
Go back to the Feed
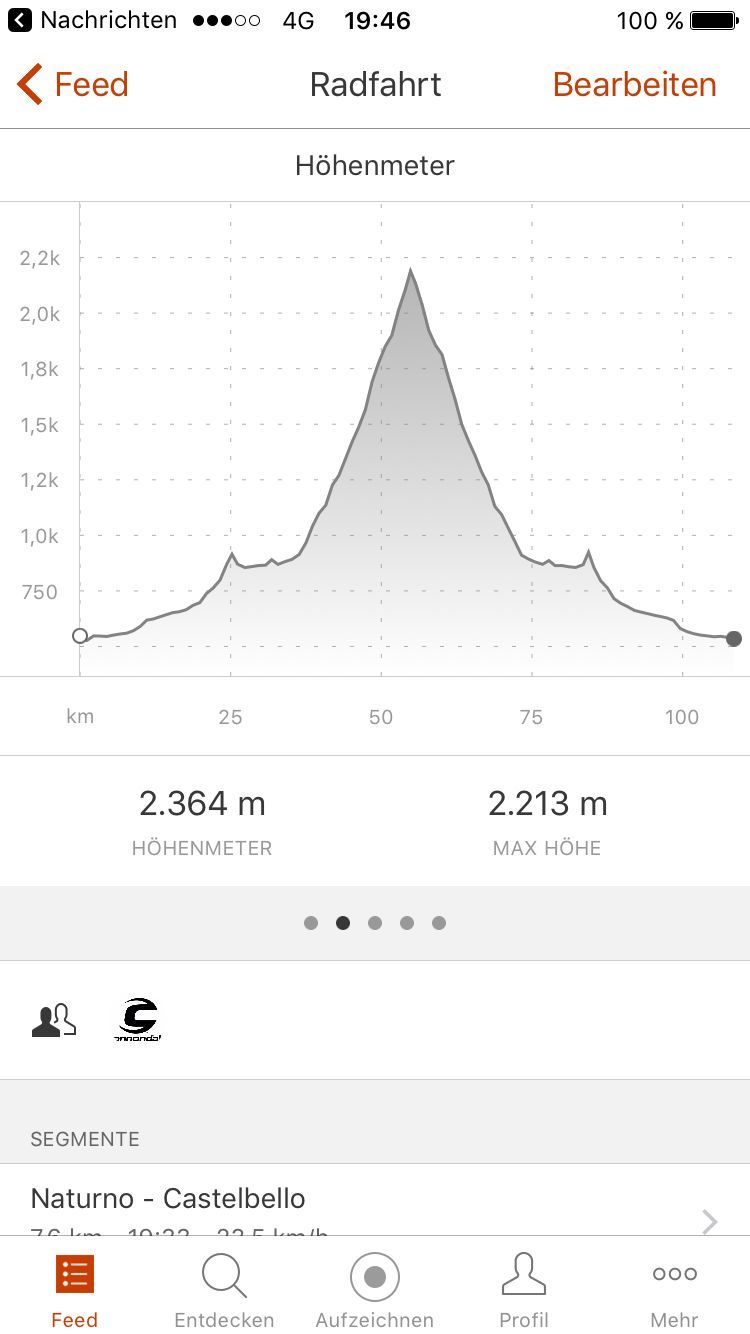tap(73, 85)
